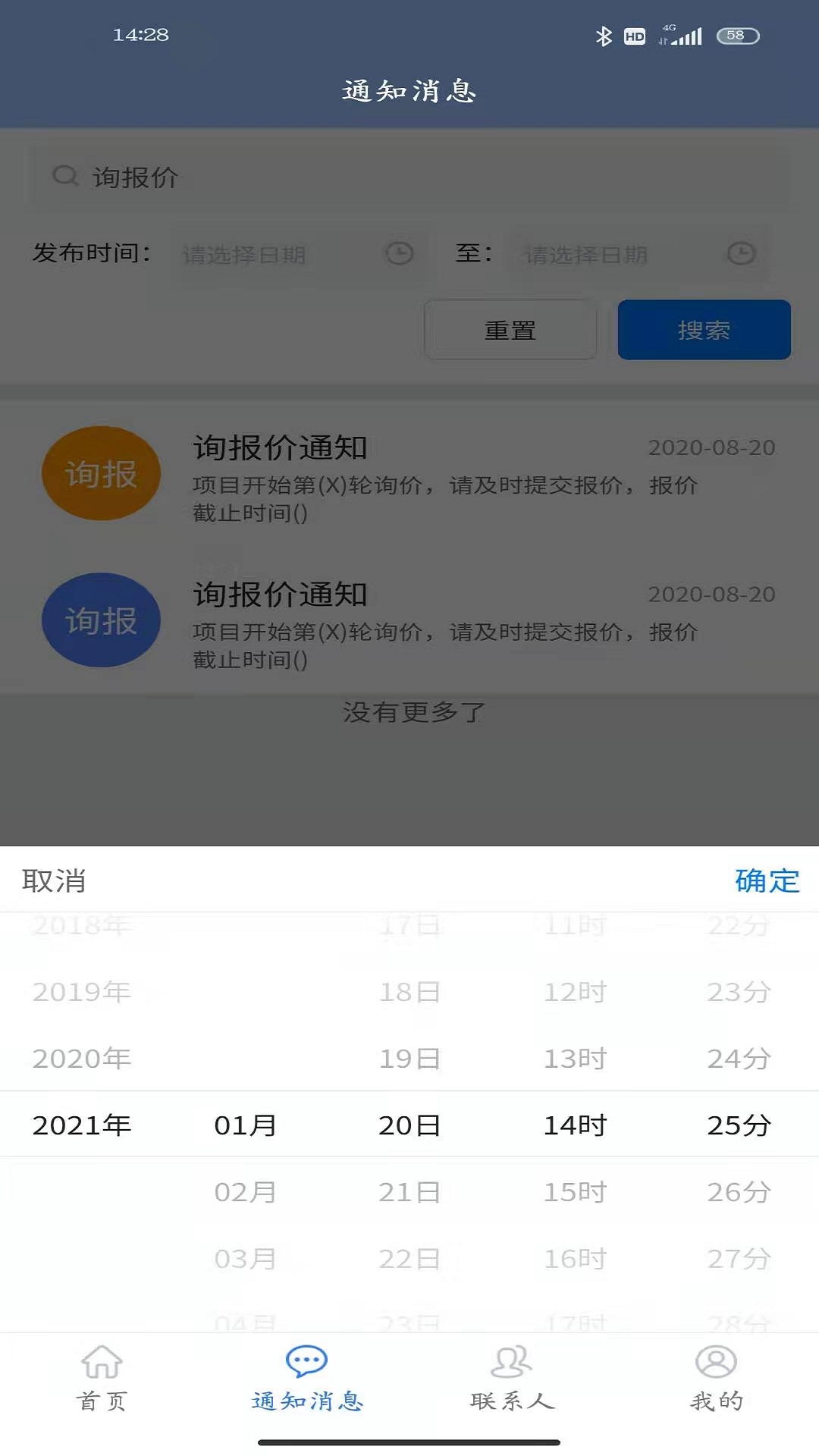This screenshot has height=1456, width=819.
Task: Choose 02月 in the month column
Action: coord(246,1192)
